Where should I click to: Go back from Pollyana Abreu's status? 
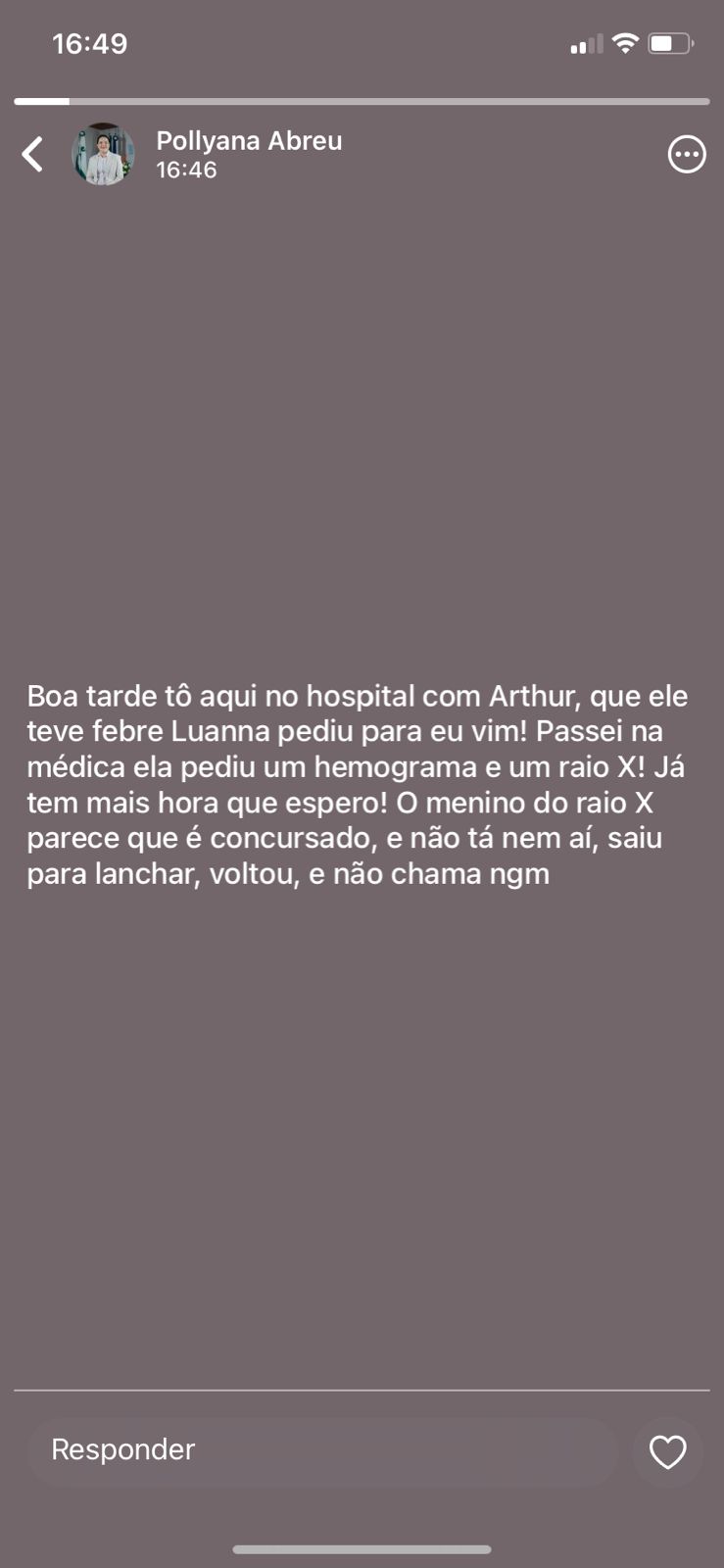32,154
